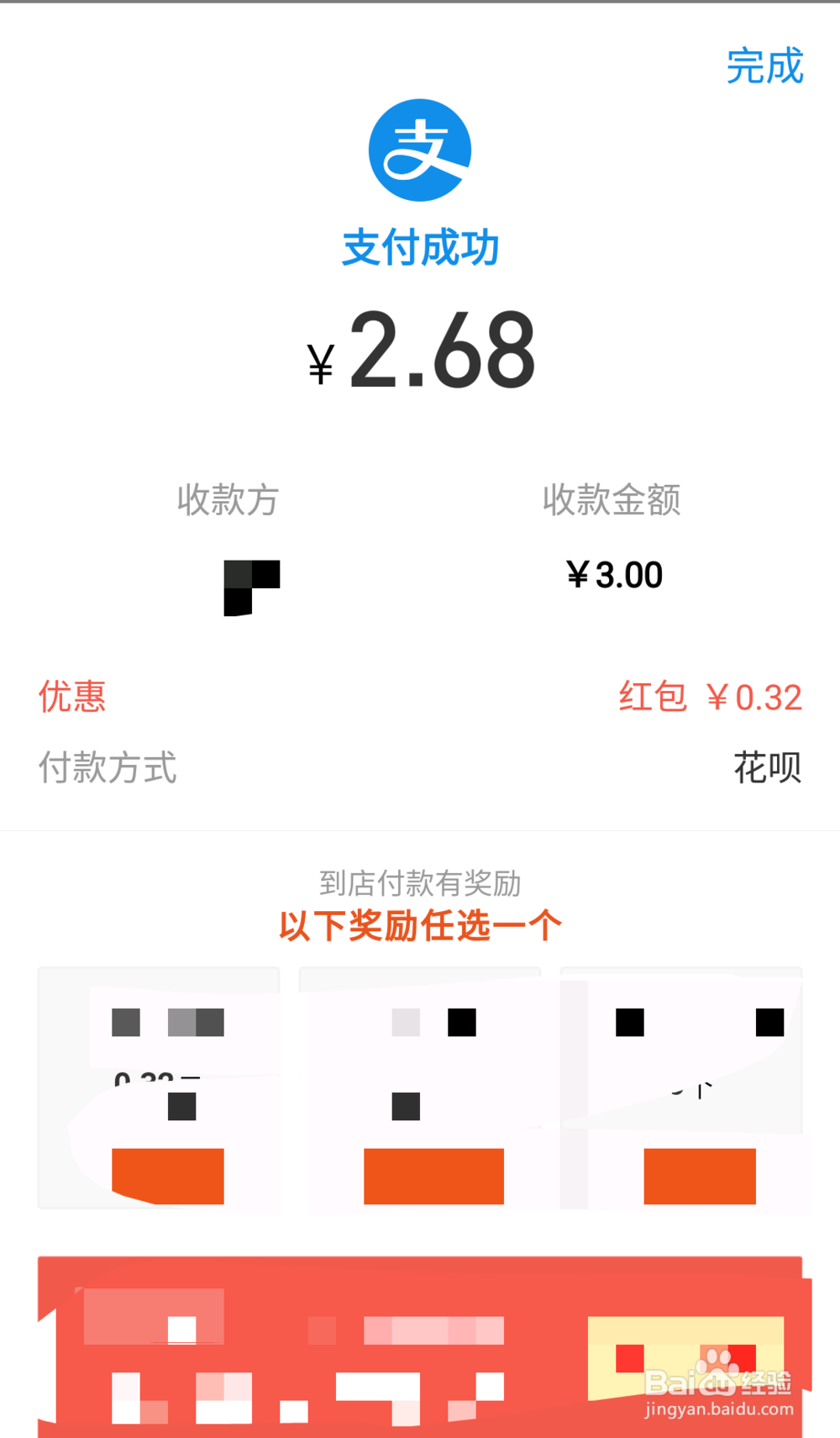Tap the gift icon on the first reward card
Viewport: 840px width, 1438px height.
(181, 1108)
